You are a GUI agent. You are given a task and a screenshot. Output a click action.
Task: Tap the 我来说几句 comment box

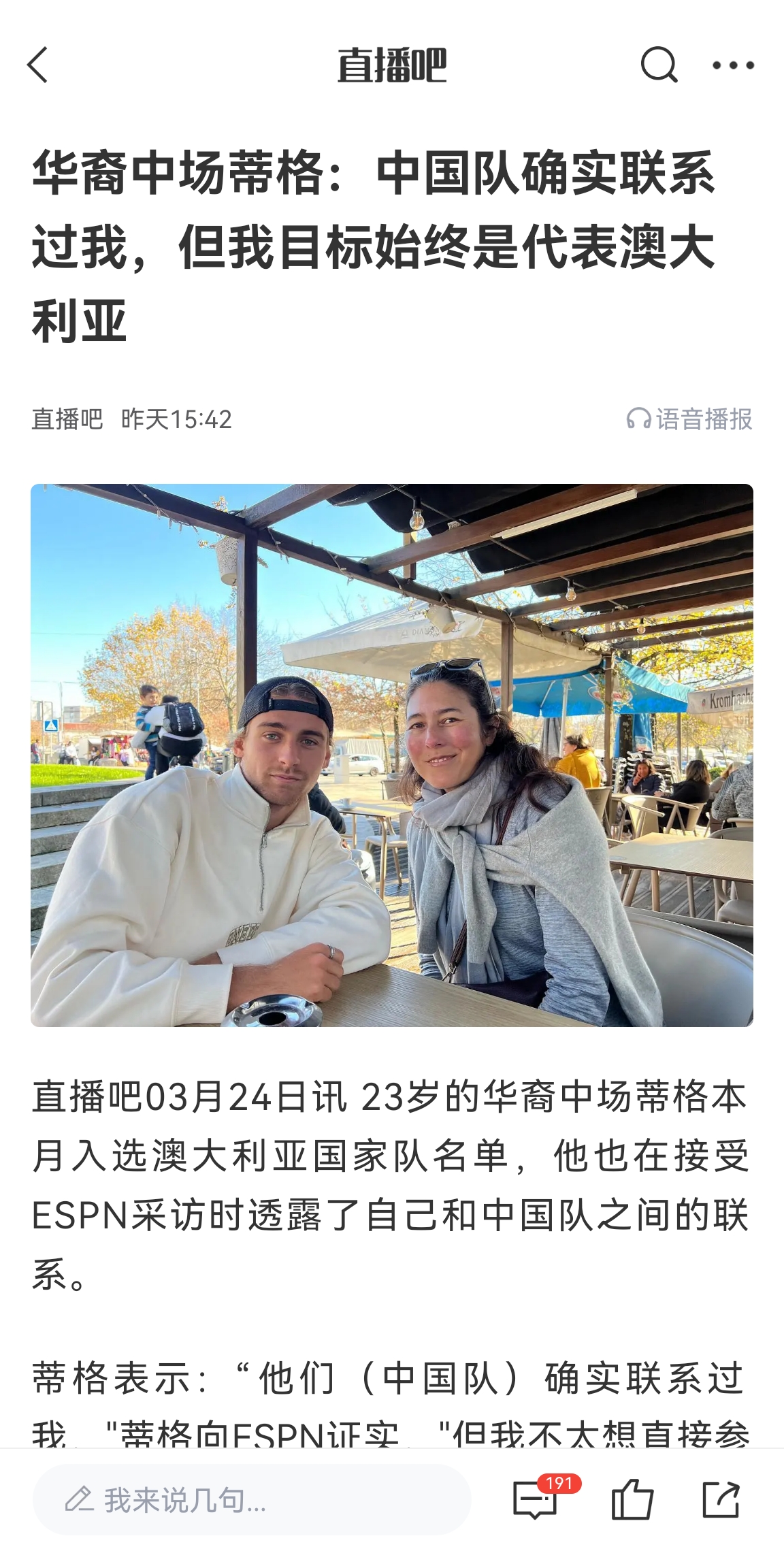pyautogui.click(x=252, y=1500)
